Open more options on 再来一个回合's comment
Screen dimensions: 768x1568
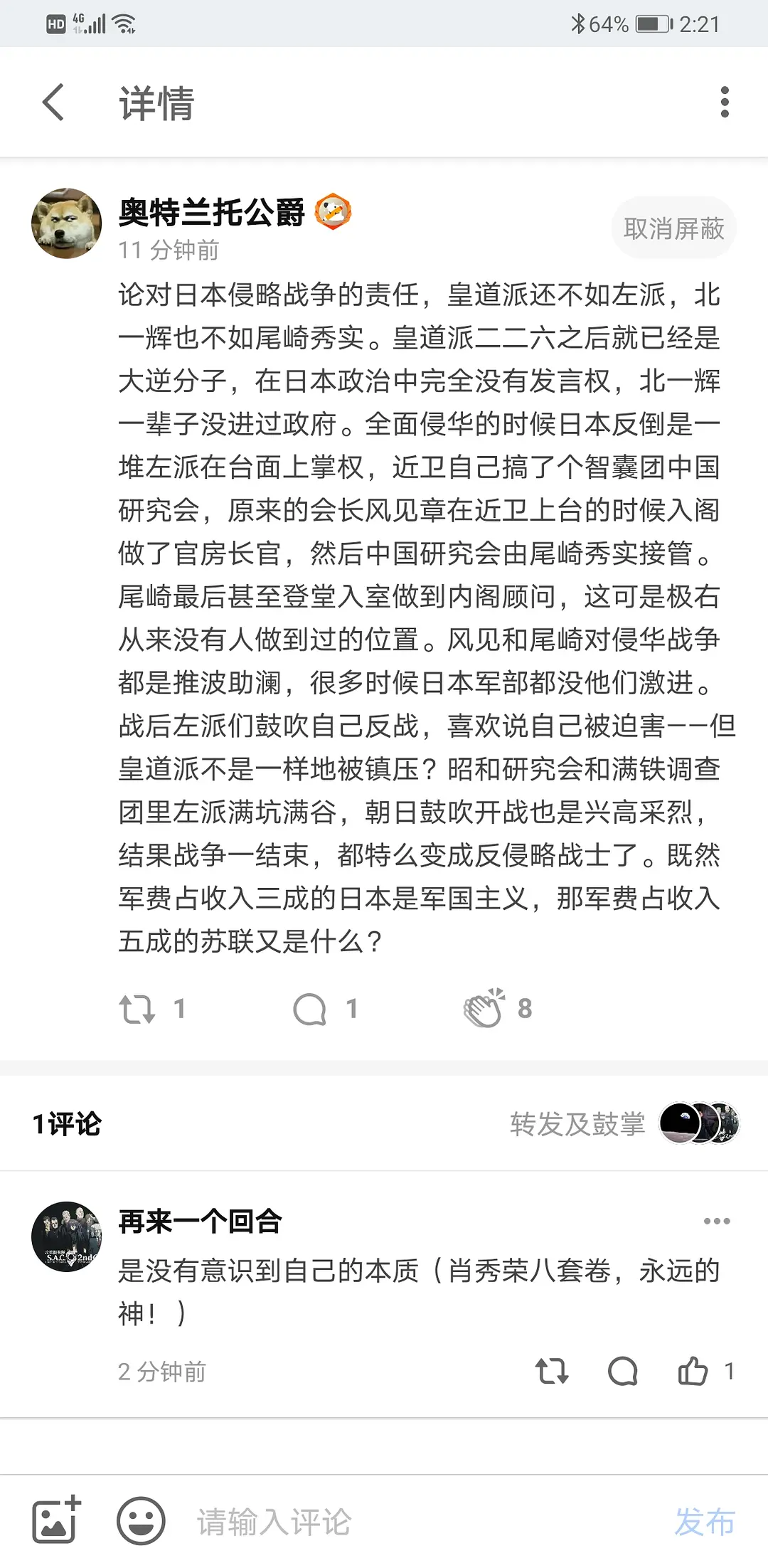point(716,1222)
